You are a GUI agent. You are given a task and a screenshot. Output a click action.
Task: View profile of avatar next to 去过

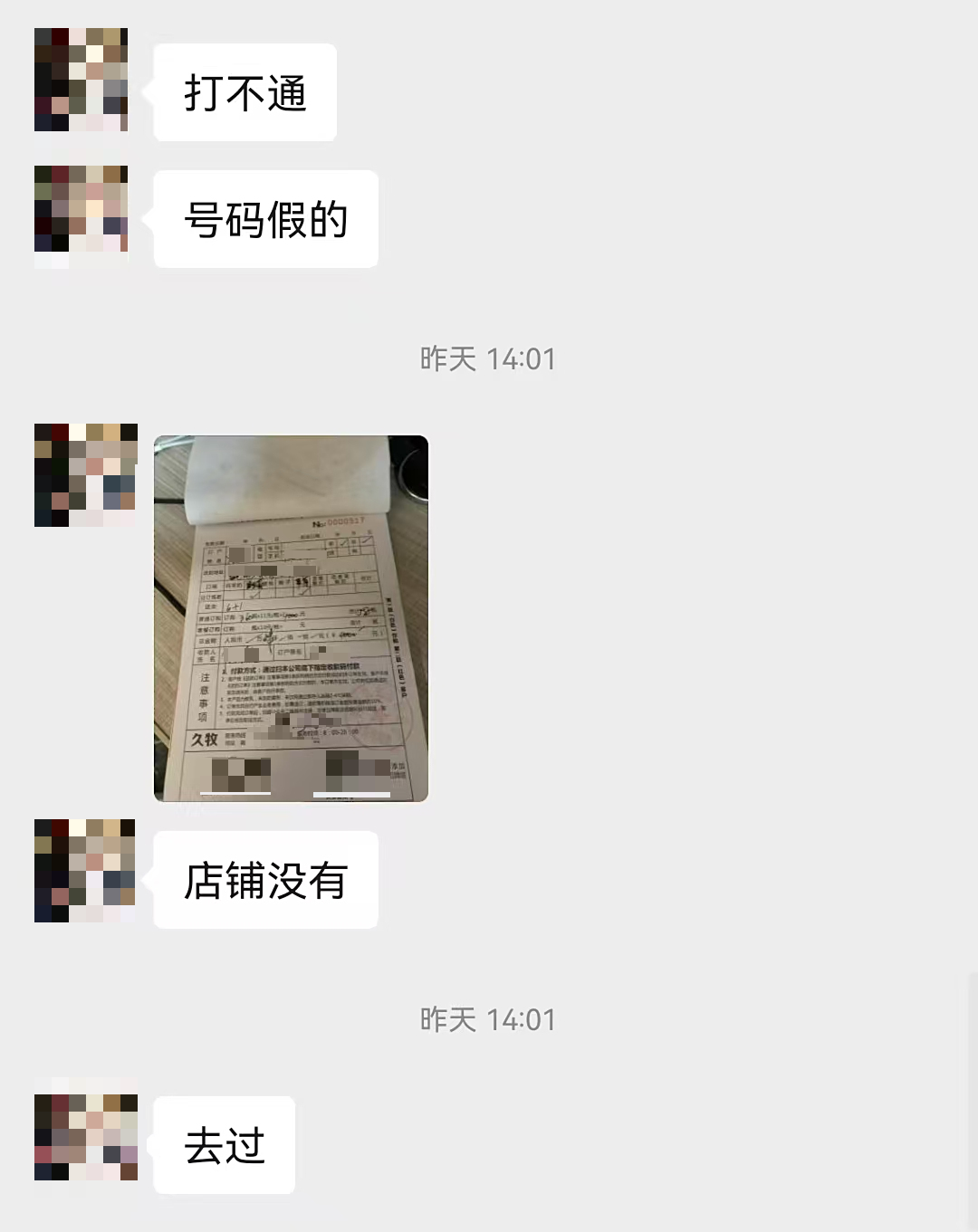pyautogui.click(x=85, y=1135)
